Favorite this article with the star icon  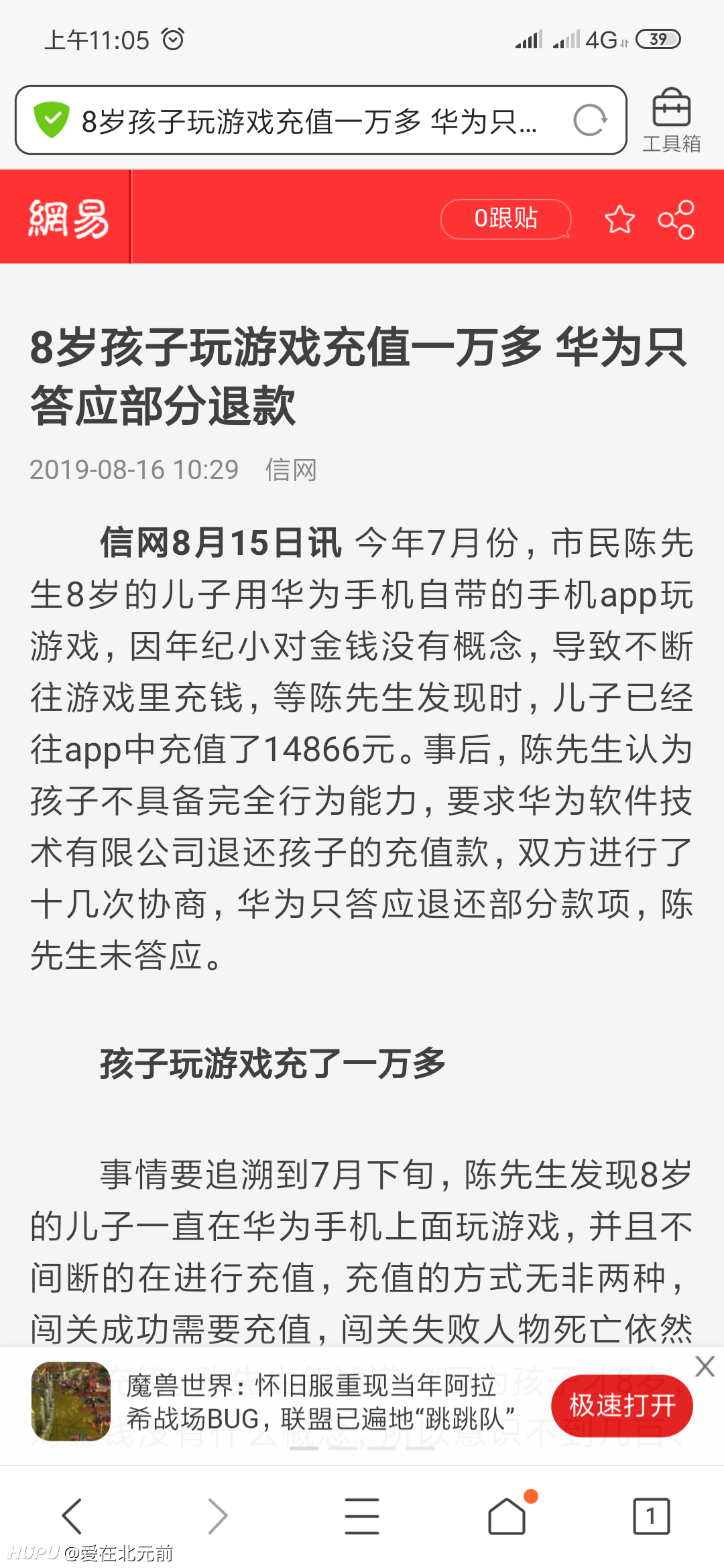[x=619, y=219]
